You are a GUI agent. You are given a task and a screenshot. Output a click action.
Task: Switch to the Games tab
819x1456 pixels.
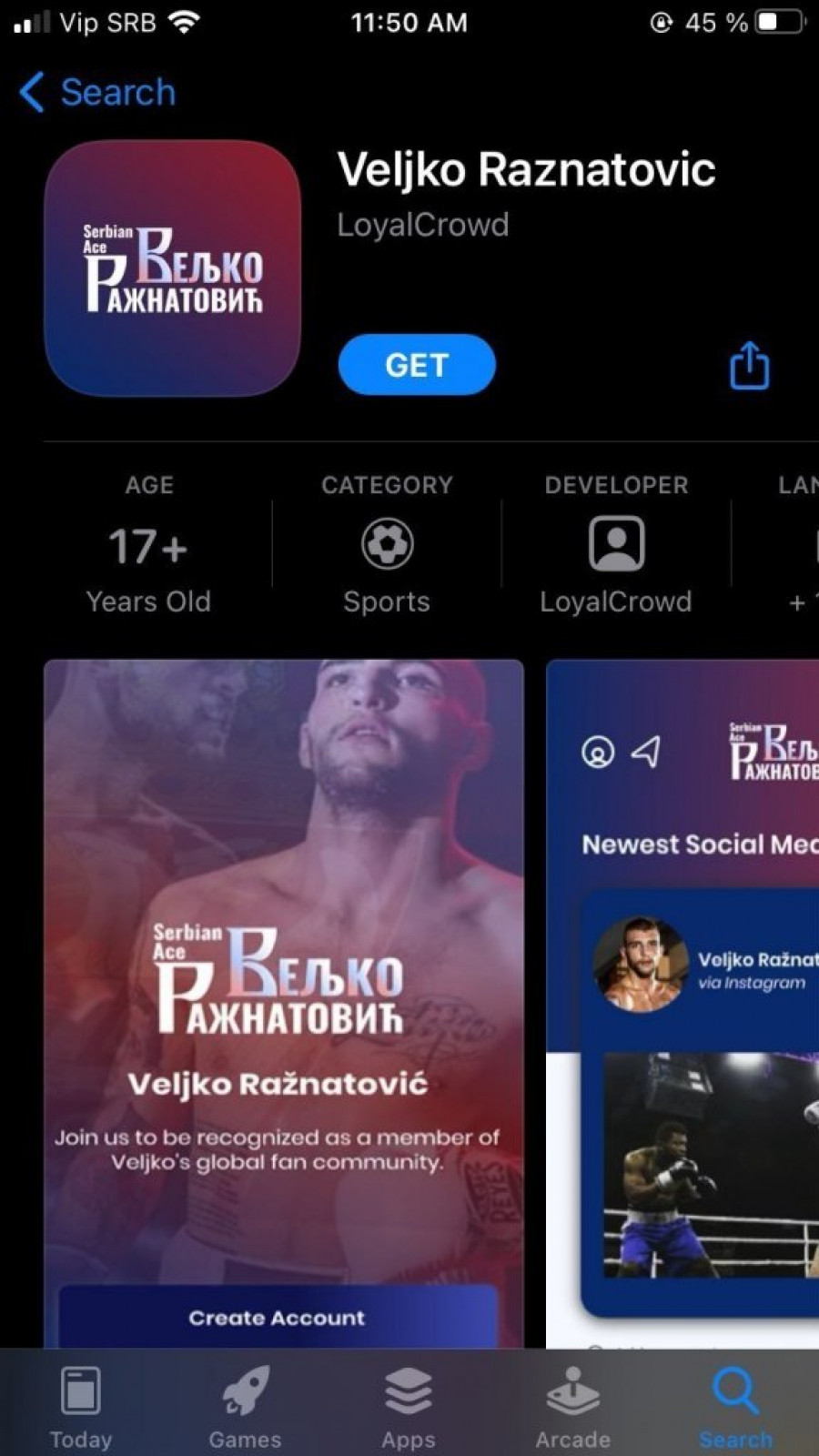245,1407
